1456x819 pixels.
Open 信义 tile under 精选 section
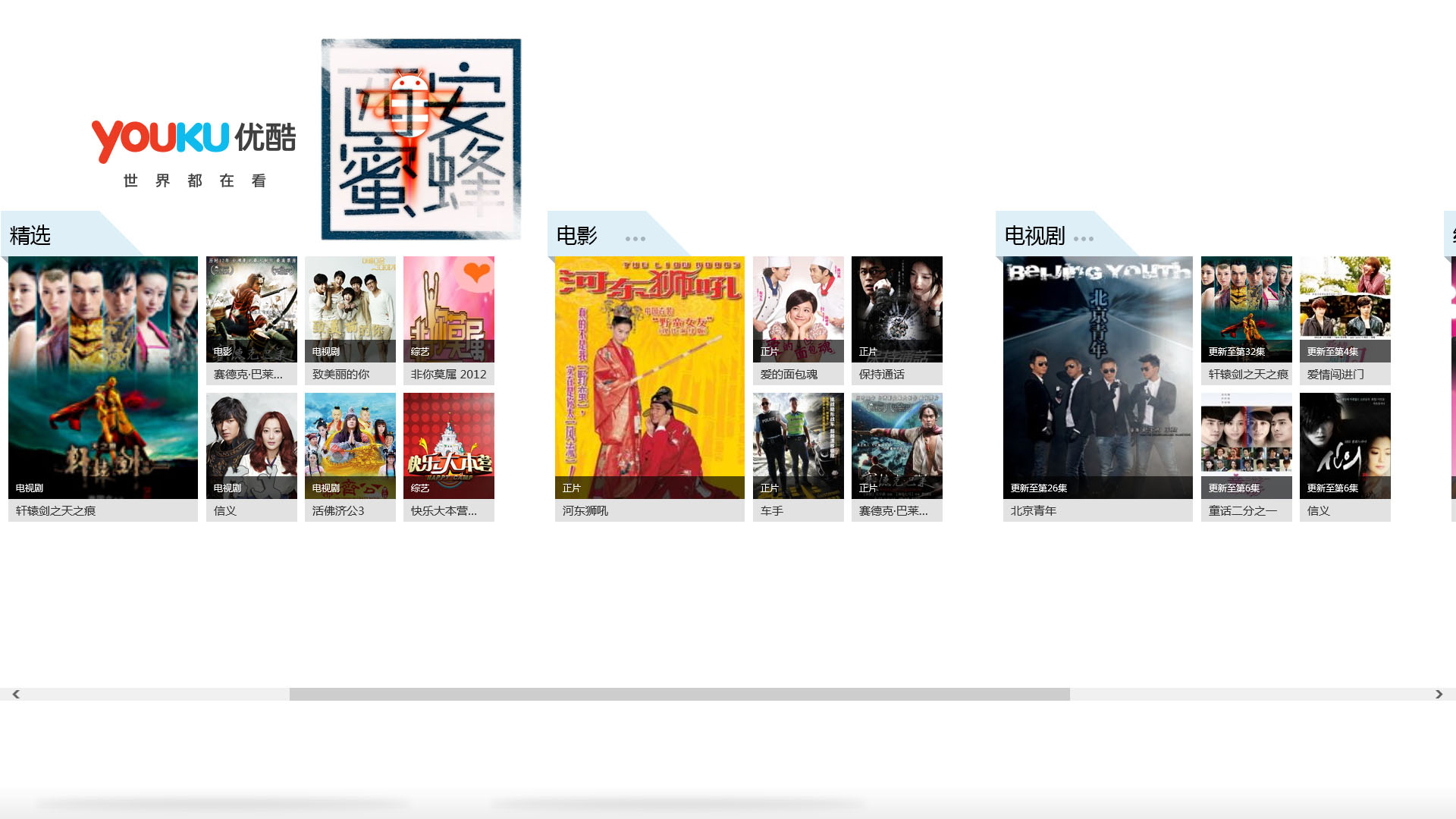[252, 457]
